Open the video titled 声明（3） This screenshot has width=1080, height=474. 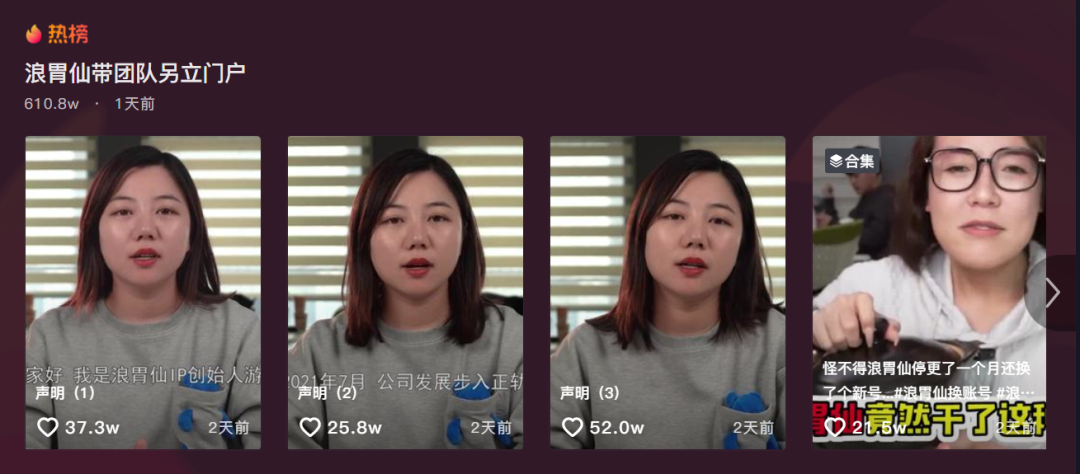[x=667, y=290]
